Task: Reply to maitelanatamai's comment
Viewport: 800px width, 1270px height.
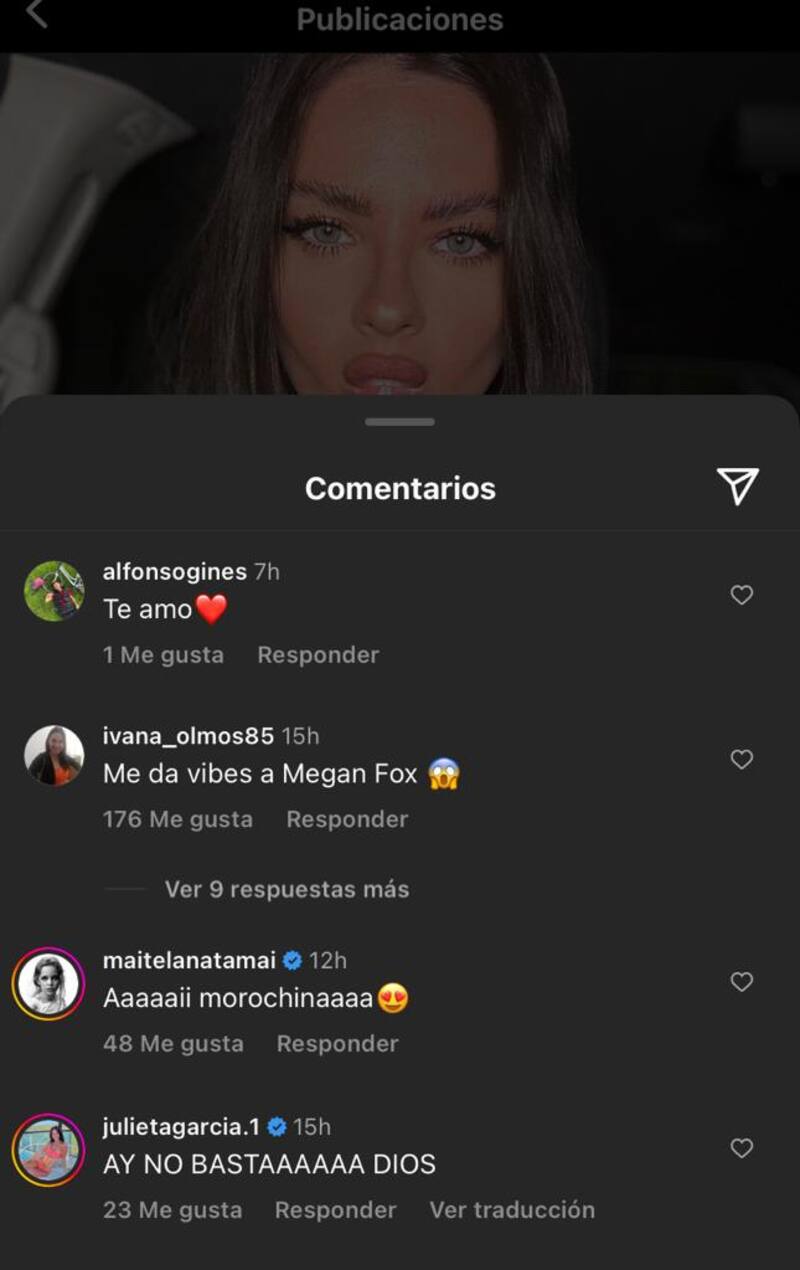Action: point(337,1043)
